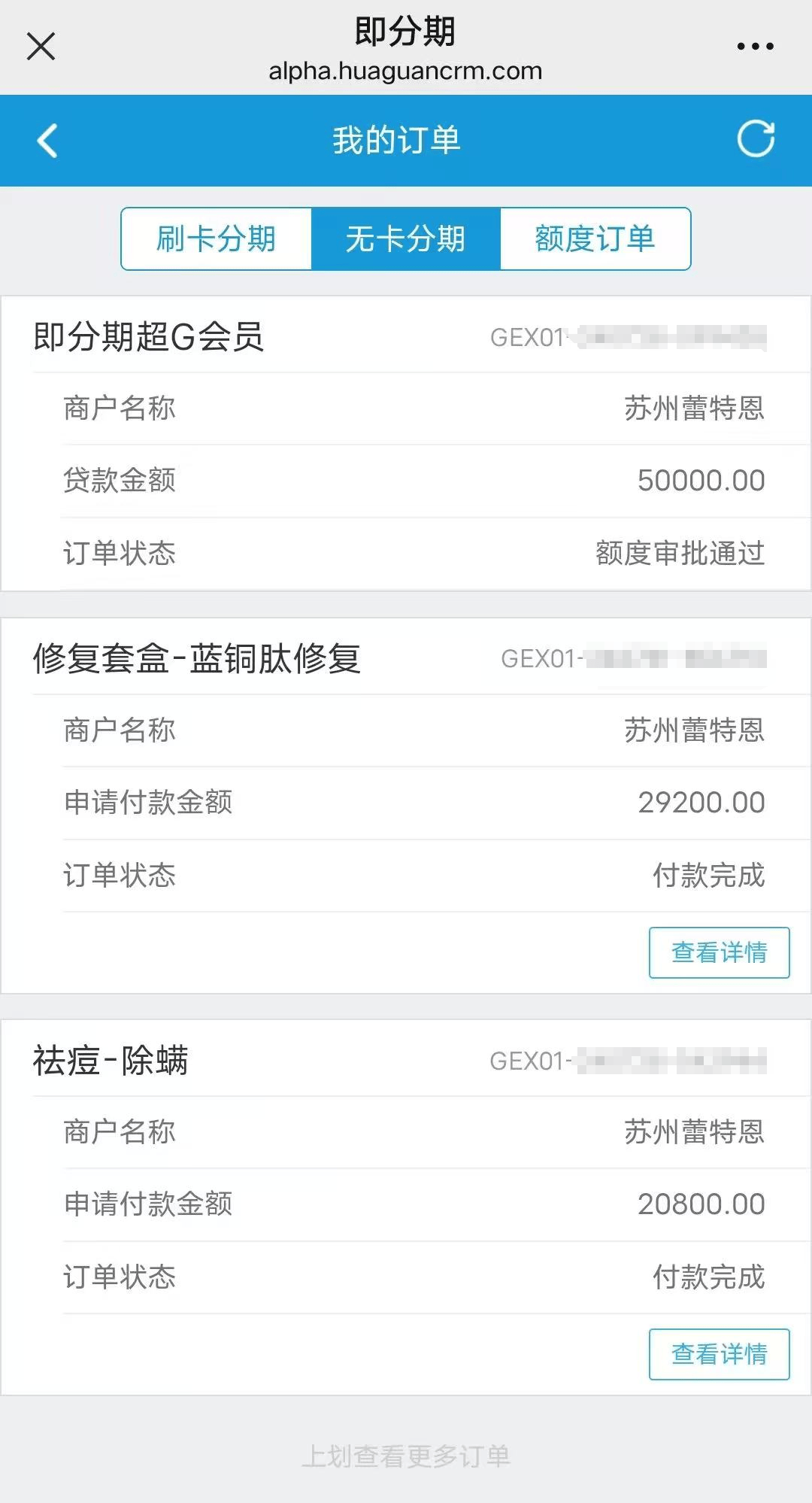Switch to the 刷卡分期 tab
812x1503 pixels.
pos(217,239)
